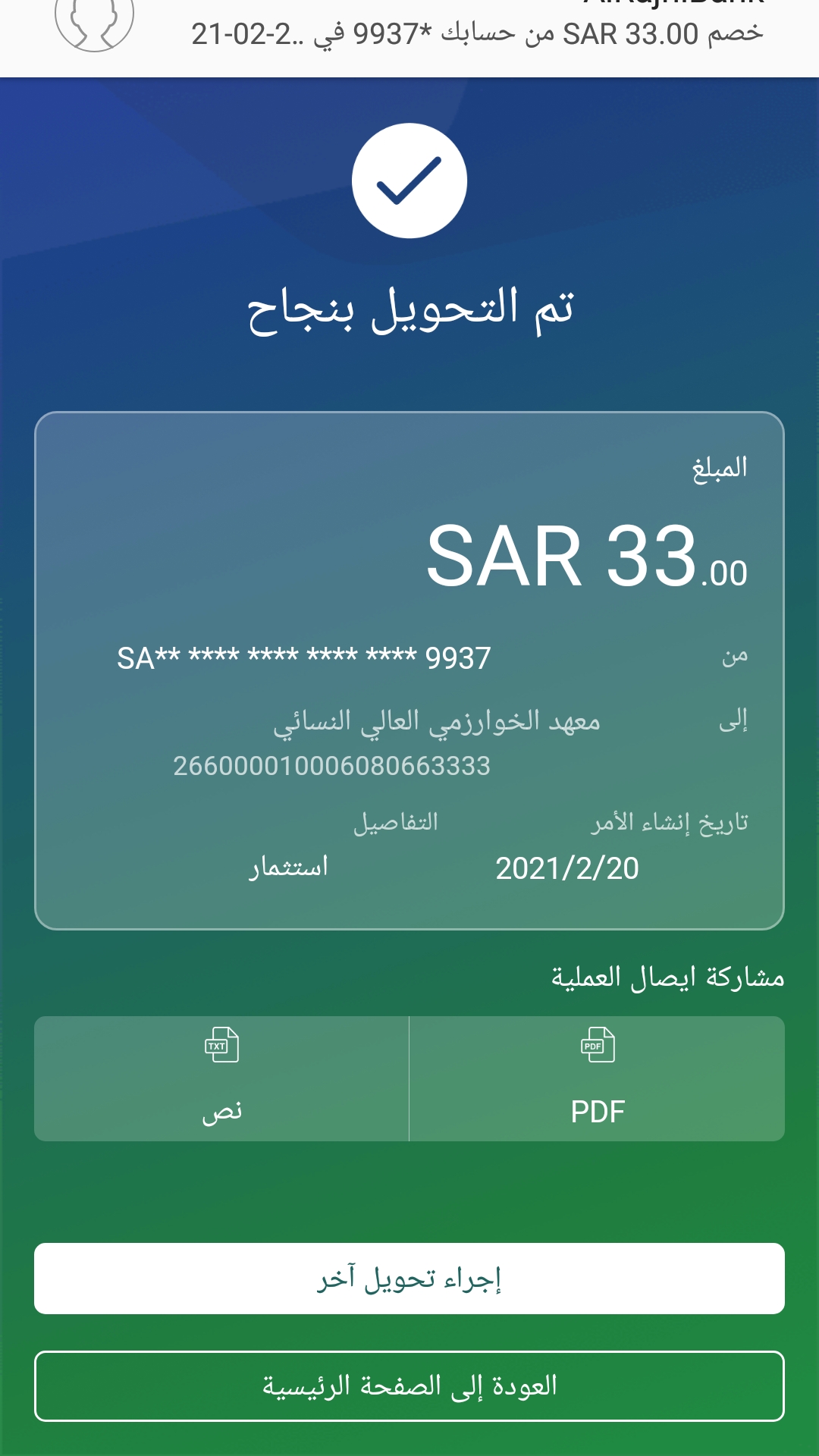Tap إجراء تحويل آخر to make another transfer

(x=409, y=1279)
